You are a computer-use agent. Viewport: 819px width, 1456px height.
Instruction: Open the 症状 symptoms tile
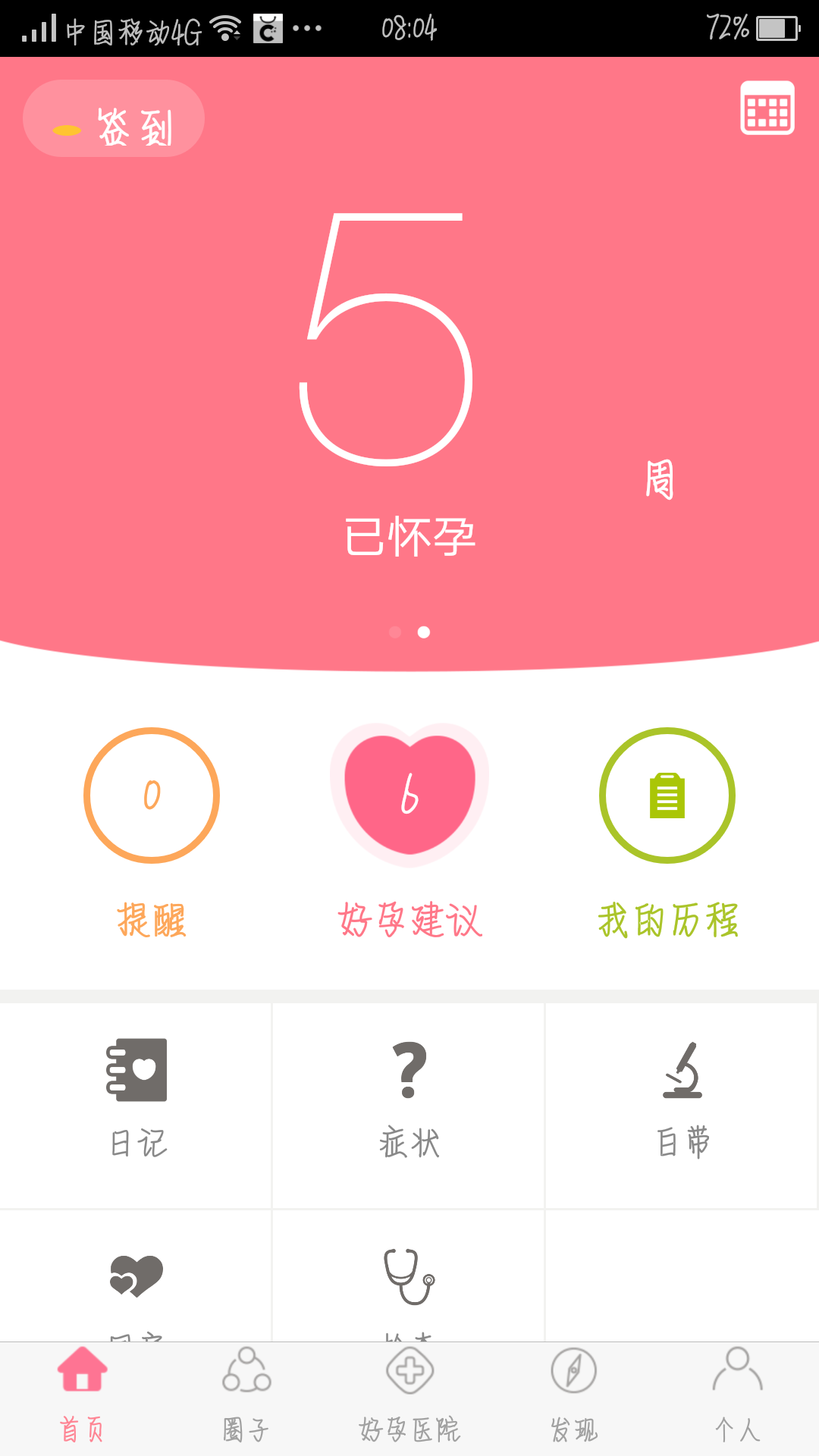(x=409, y=1100)
